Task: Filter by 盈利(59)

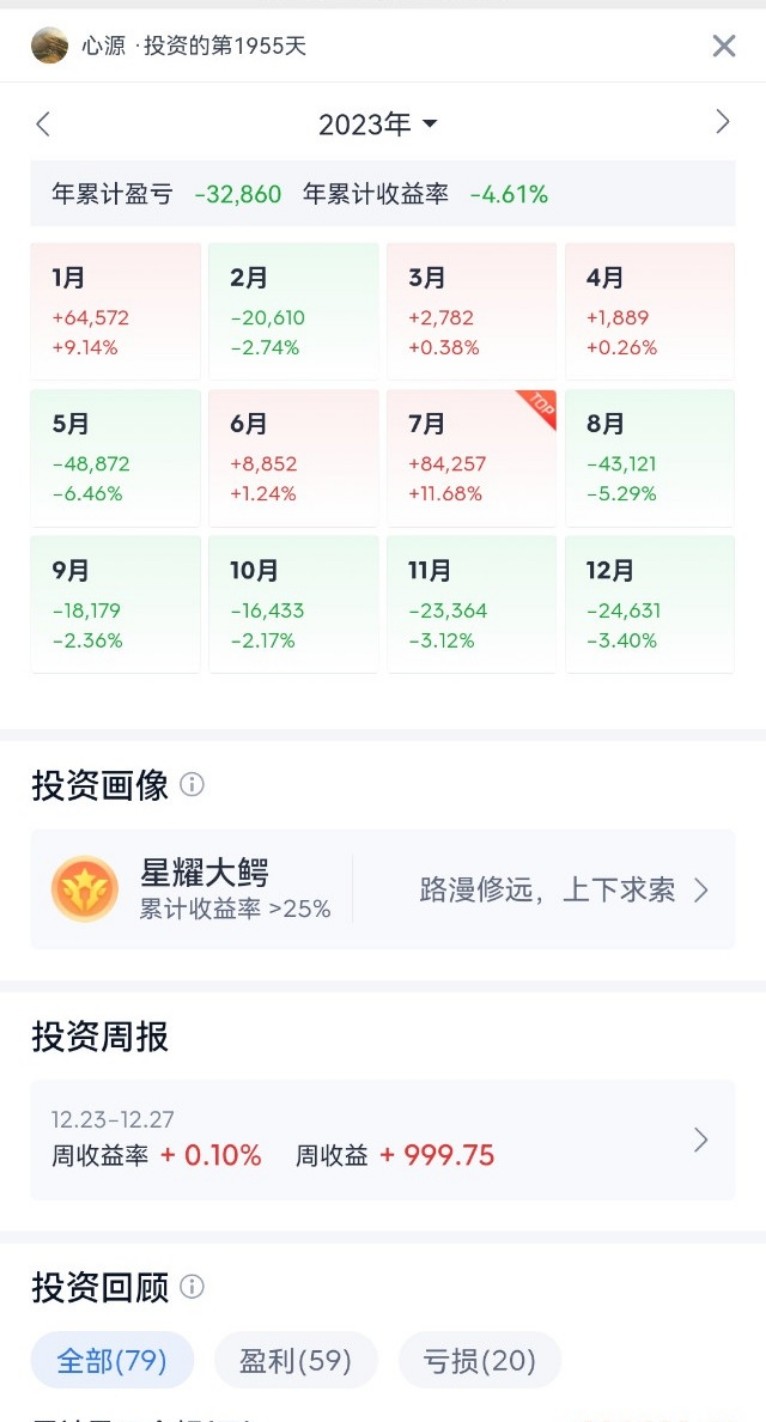Action: pos(296,1361)
